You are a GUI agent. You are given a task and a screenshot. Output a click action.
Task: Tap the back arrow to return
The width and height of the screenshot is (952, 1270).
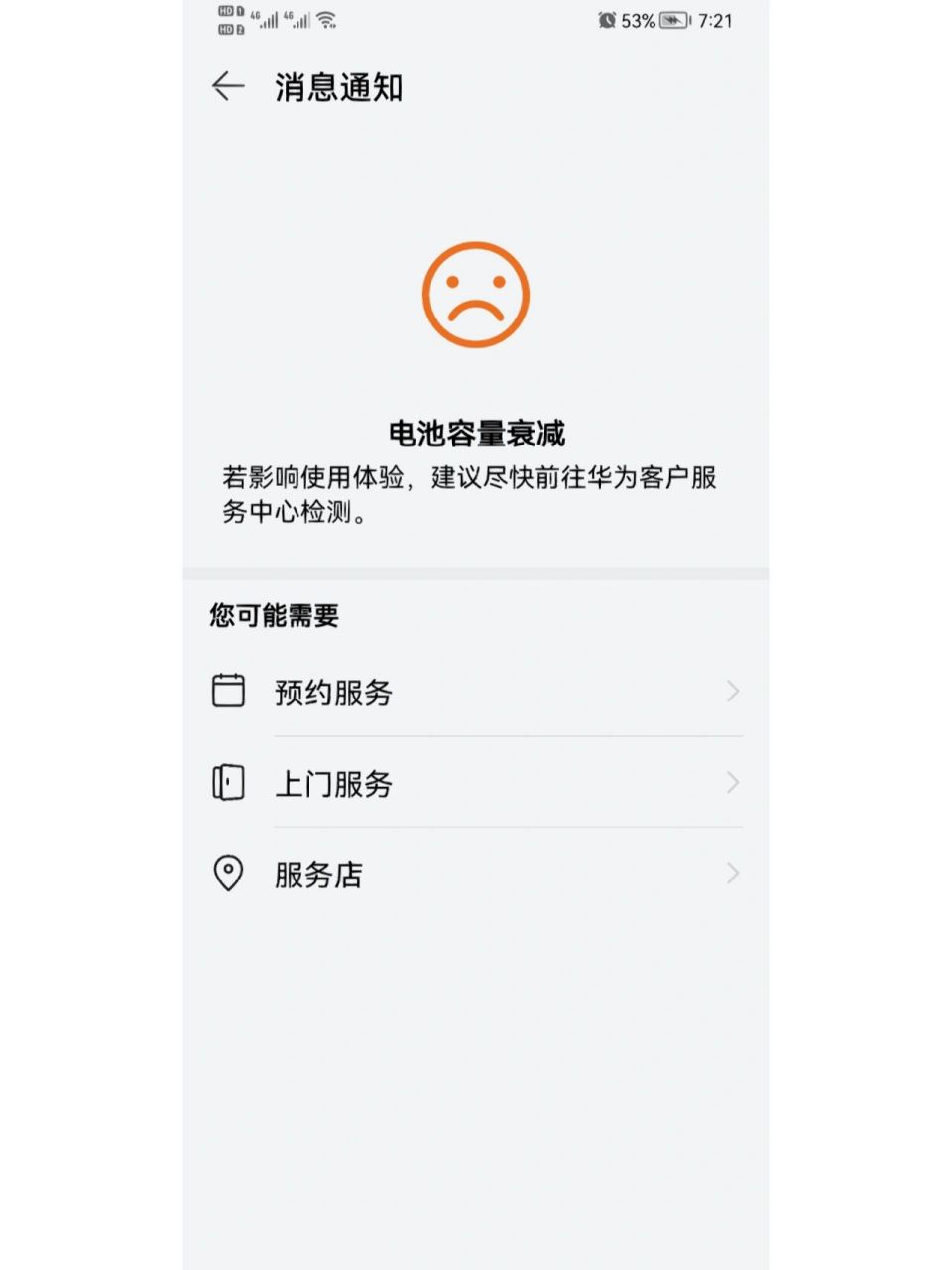point(227,85)
